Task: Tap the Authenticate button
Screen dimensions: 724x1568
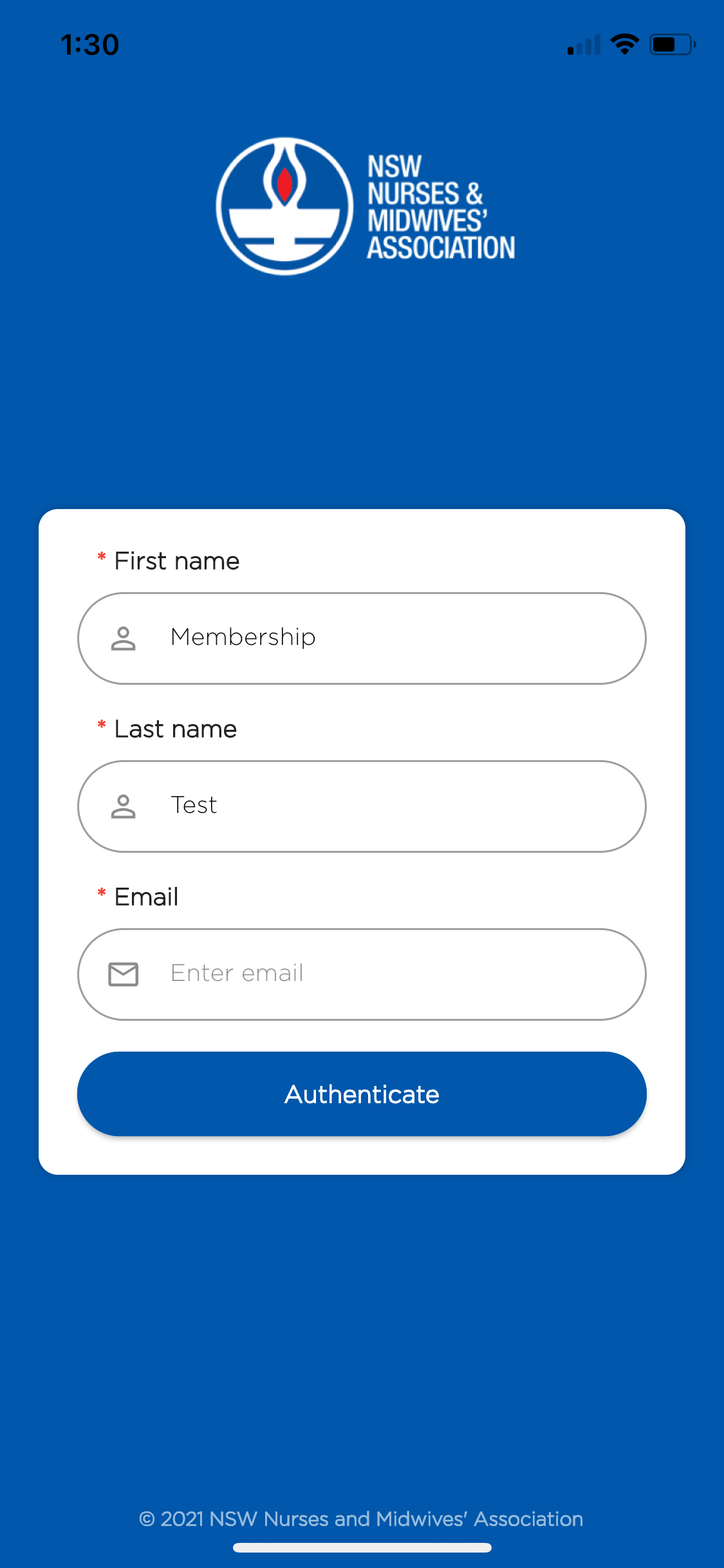Action: tap(362, 1094)
